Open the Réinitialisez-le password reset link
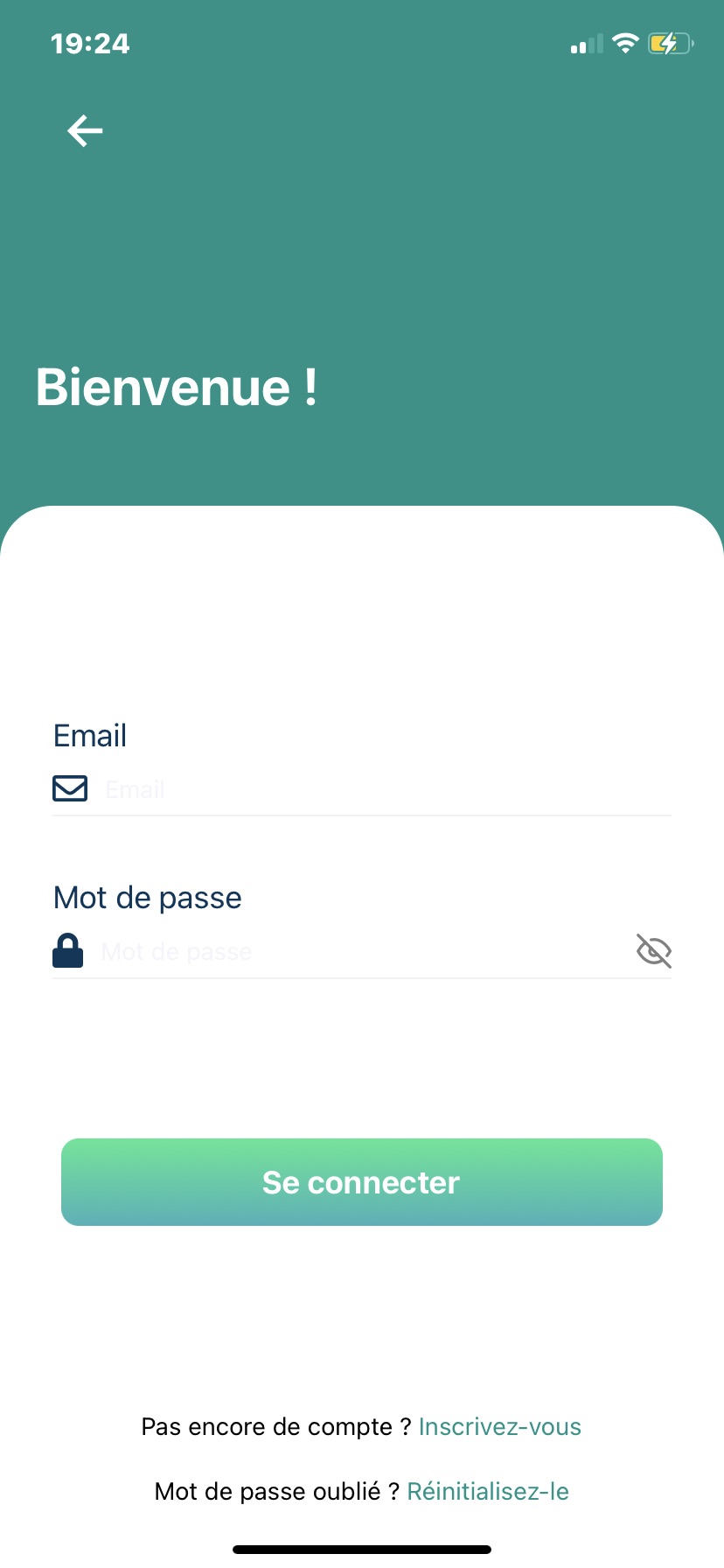Screen dimensions: 724x1568 [488, 1491]
